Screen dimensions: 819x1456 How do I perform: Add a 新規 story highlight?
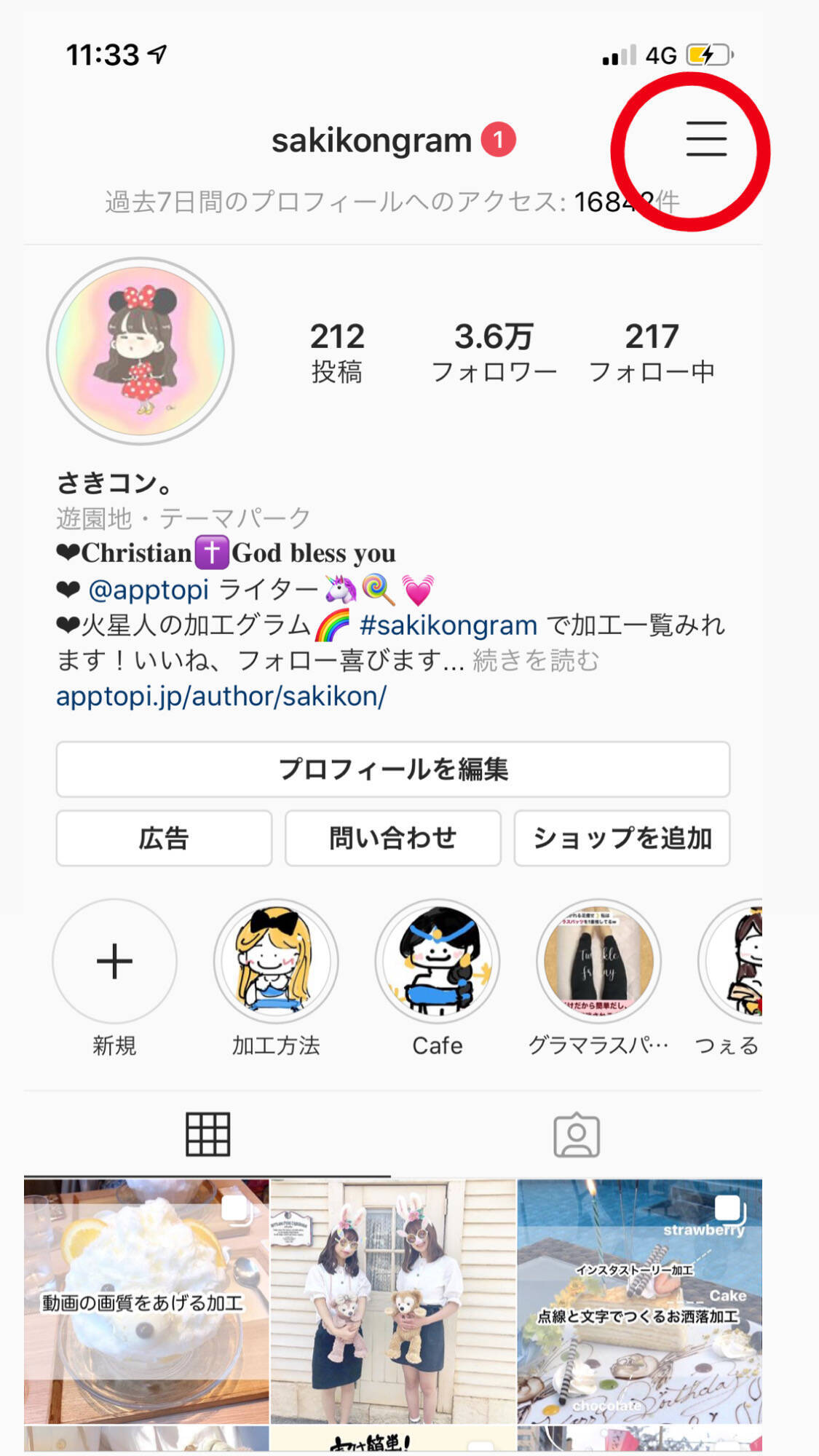point(114,962)
